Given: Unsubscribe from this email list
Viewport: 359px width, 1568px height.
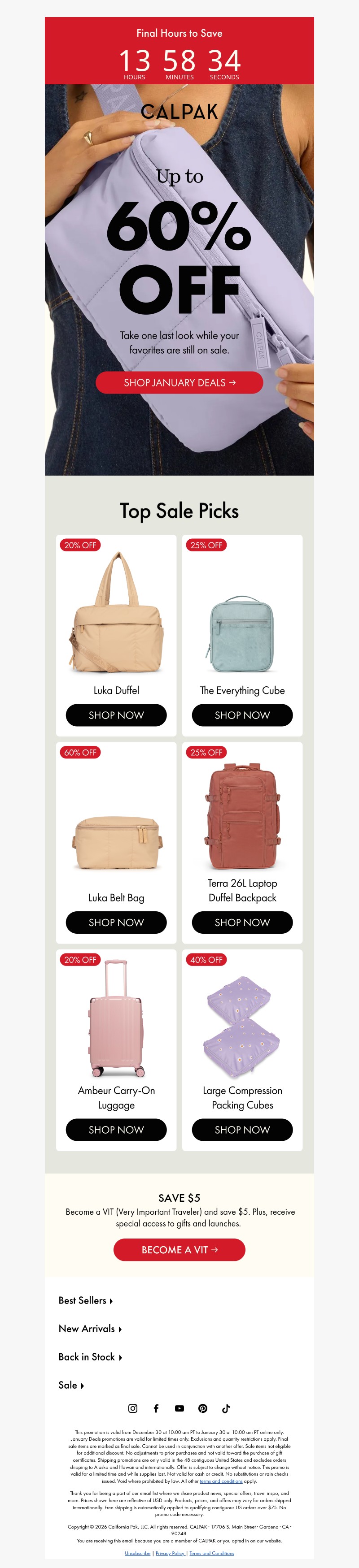Looking at the screenshot, I should (138, 1553).
